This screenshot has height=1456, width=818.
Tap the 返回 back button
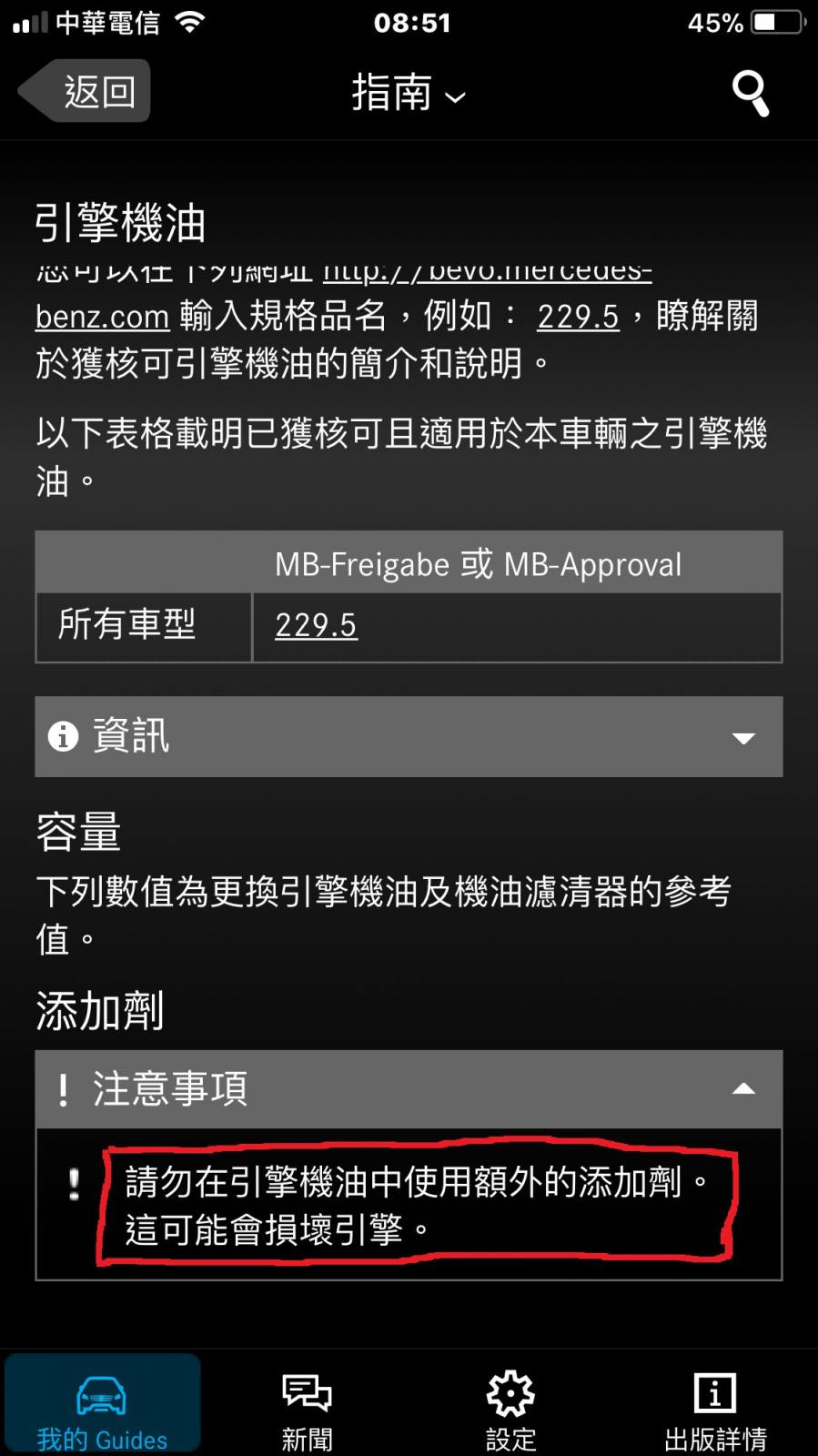pyautogui.click(x=85, y=92)
